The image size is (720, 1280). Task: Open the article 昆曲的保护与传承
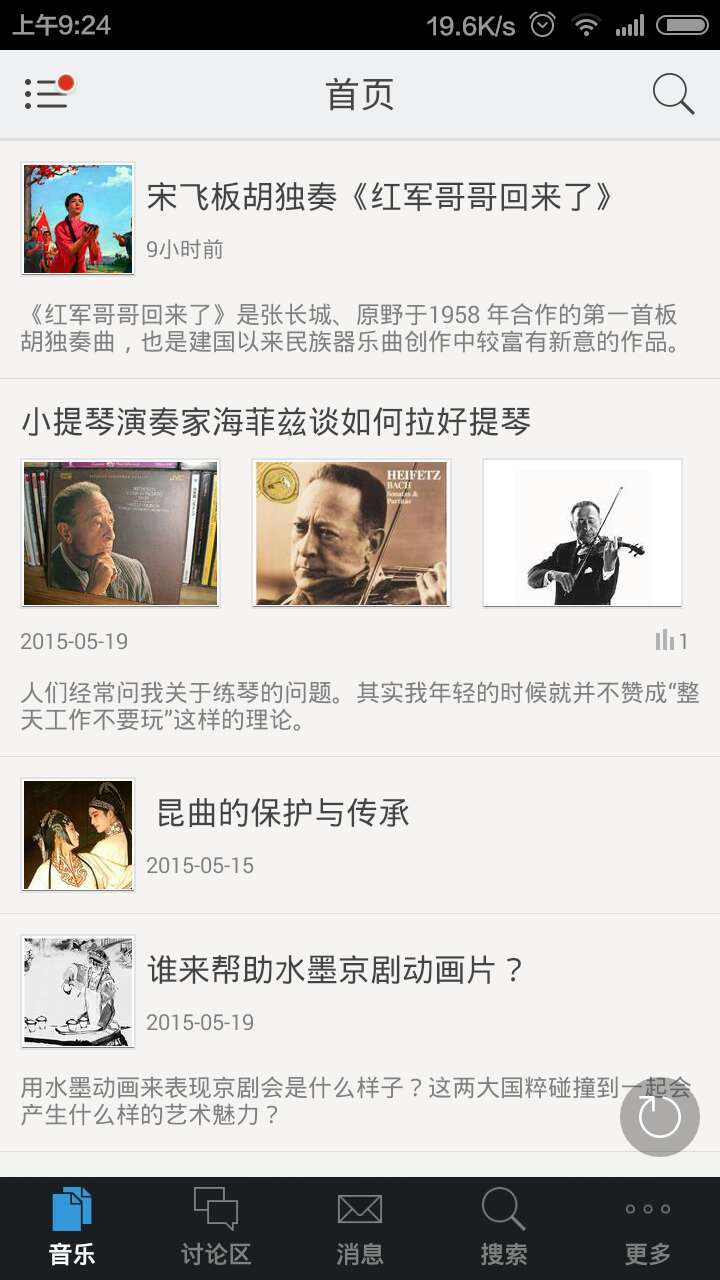(x=282, y=813)
